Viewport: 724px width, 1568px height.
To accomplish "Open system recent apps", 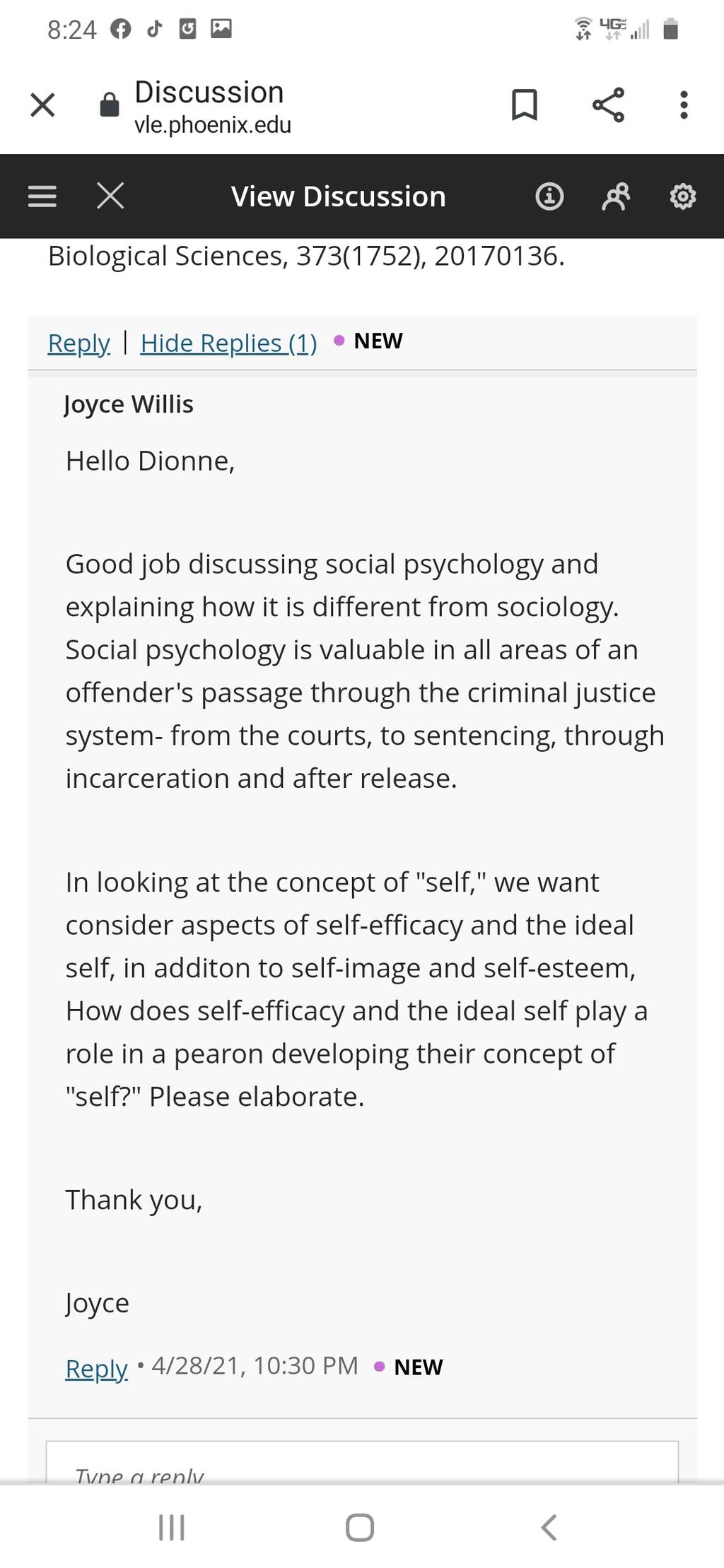I will tap(171, 1527).
